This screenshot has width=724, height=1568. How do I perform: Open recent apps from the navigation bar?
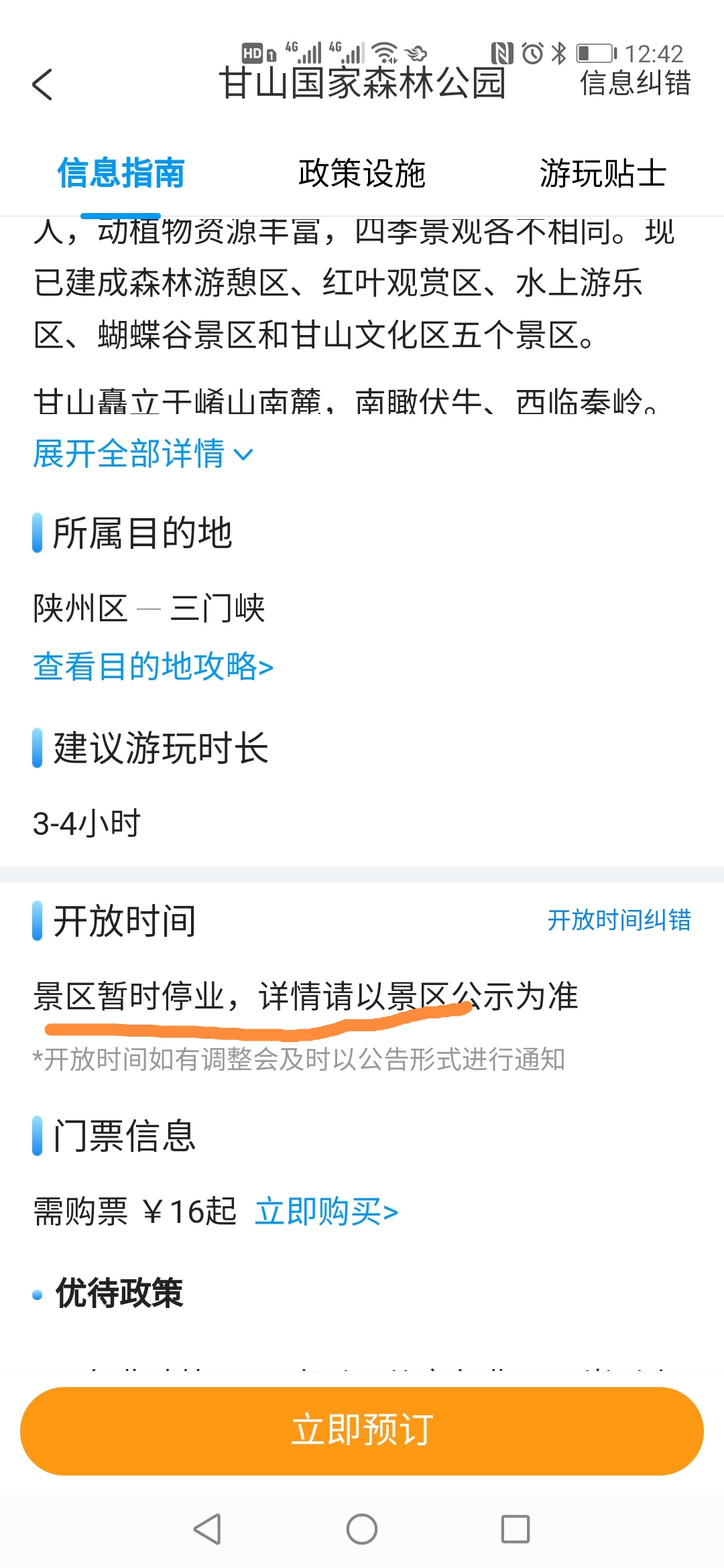[516, 1529]
